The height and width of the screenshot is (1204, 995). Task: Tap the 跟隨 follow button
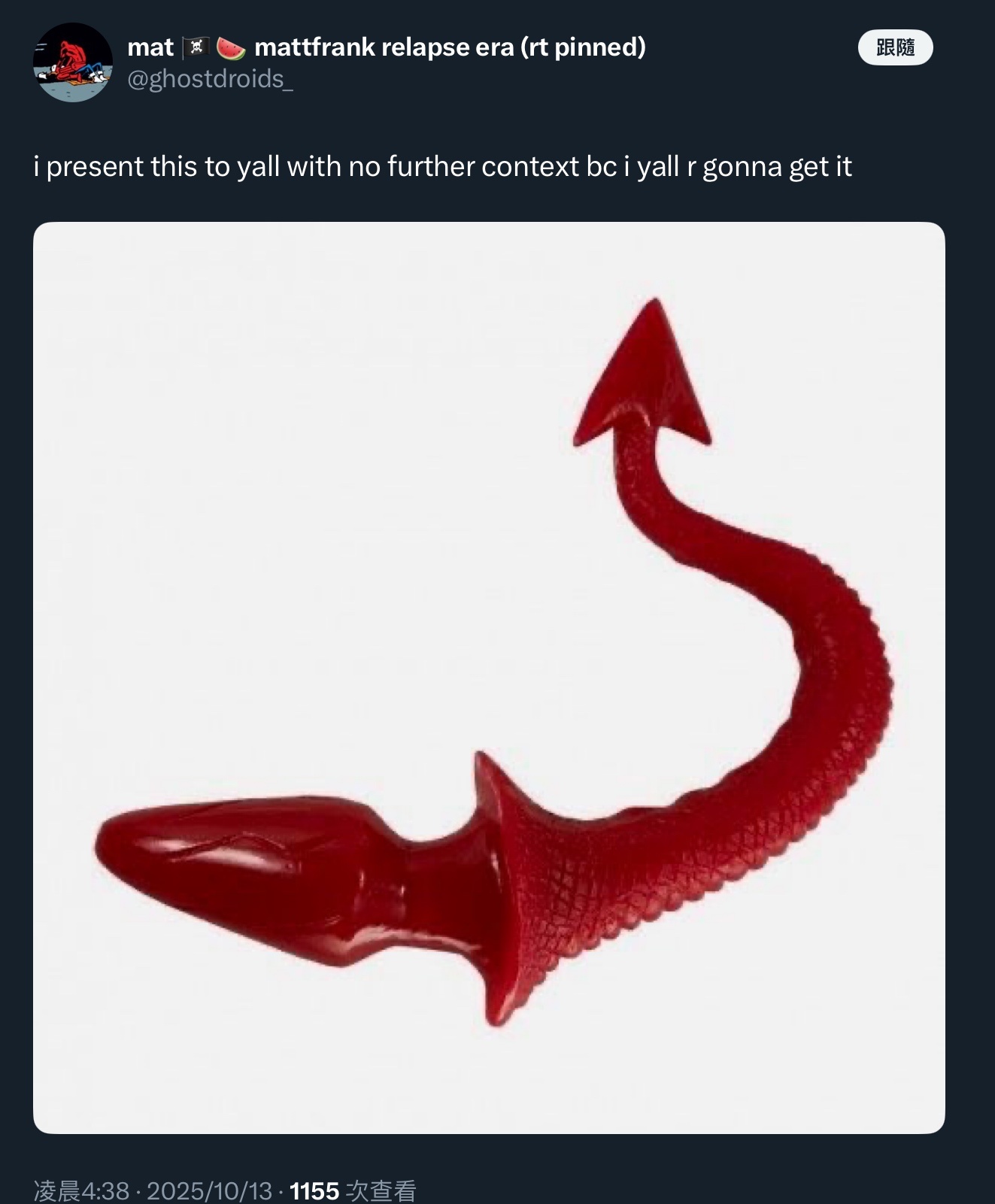[x=895, y=47]
